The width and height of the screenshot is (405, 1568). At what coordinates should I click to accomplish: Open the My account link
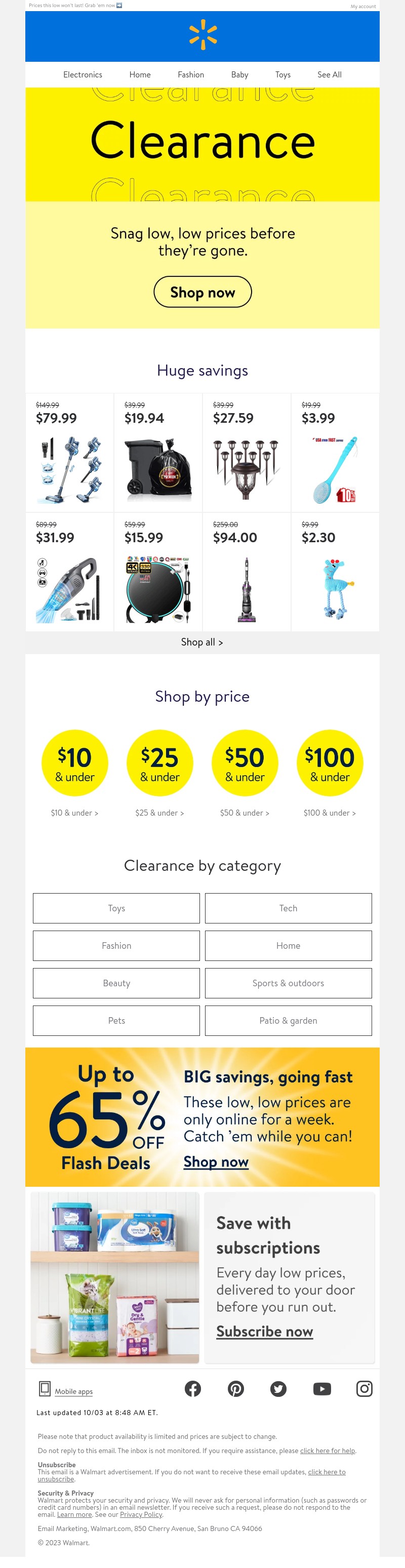click(363, 7)
